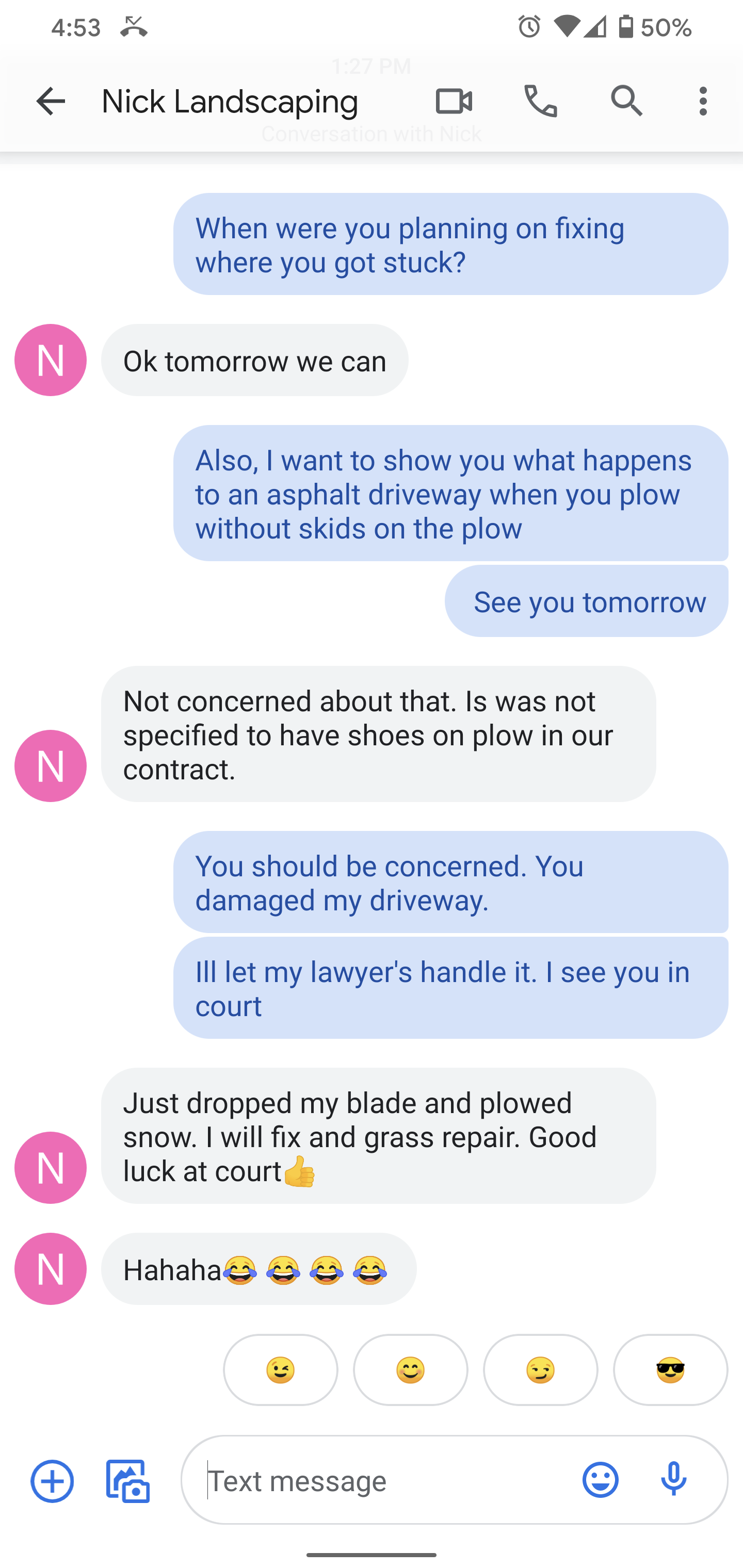Call Nick Landscaping by phone
Image resolution: width=743 pixels, height=1568 pixels.
click(540, 101)
